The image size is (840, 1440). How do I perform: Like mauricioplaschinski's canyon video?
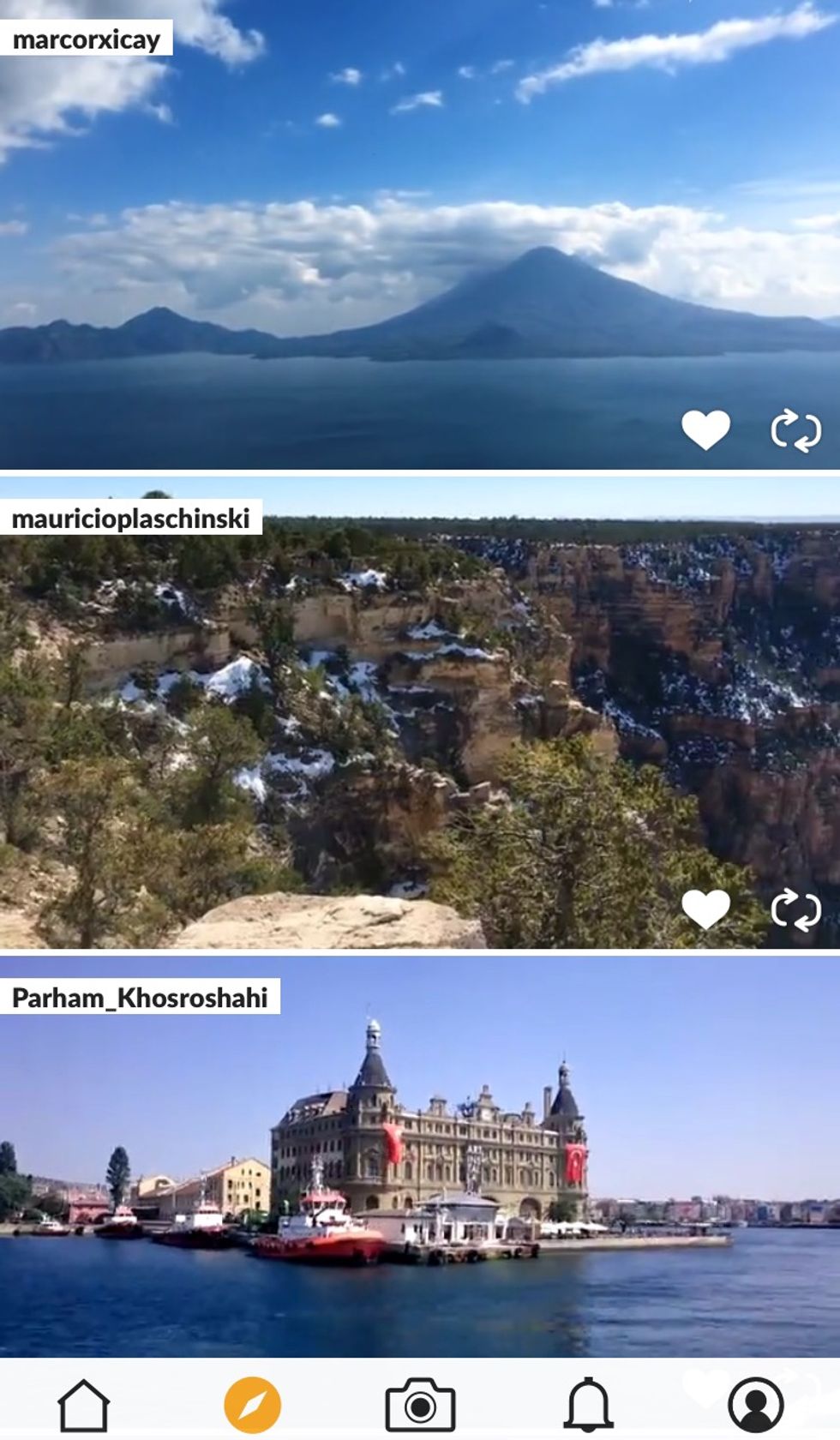705,909
